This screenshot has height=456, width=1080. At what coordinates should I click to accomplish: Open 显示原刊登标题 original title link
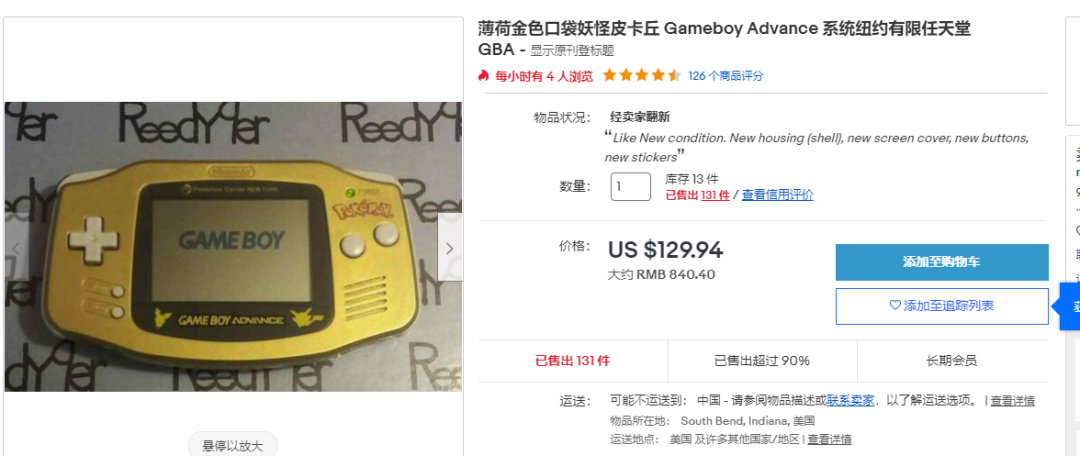coord(572,51)
